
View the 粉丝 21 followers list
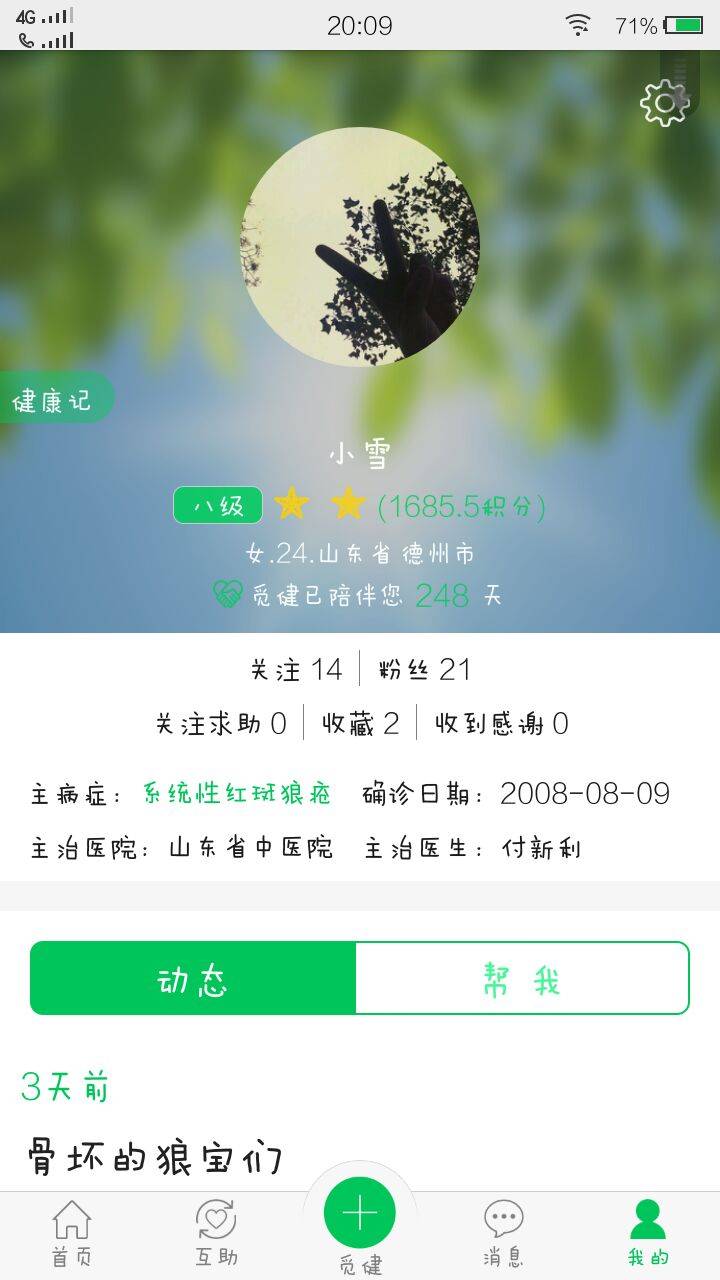click(x=424, y=670)
